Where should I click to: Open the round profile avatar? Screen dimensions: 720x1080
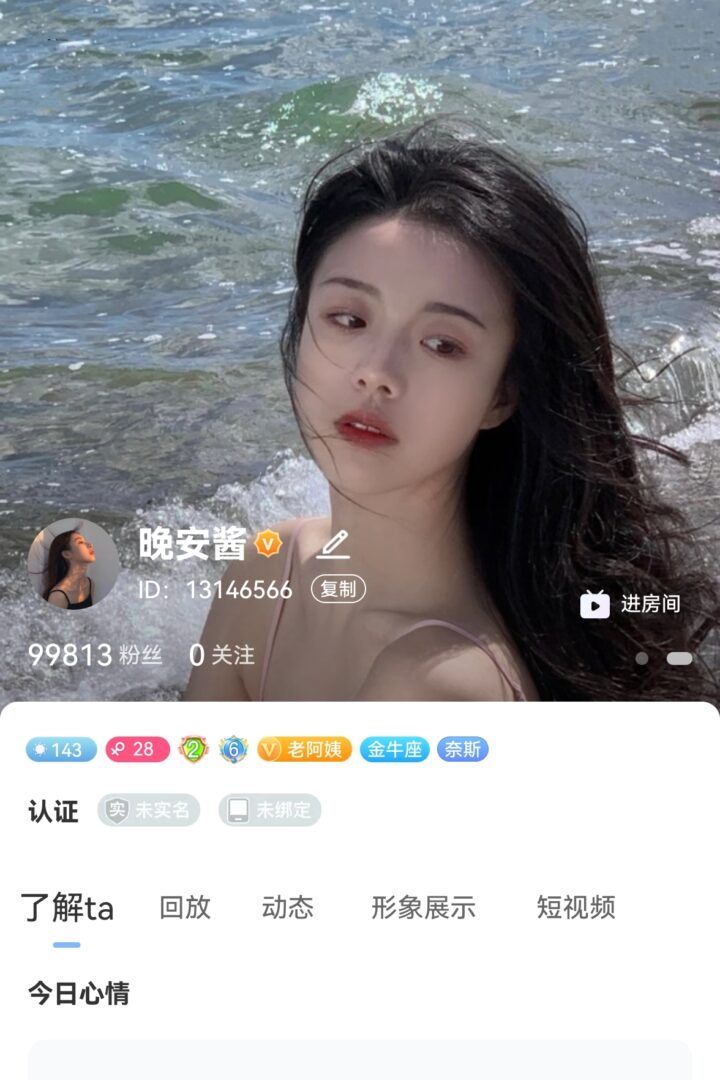[73, 564]
